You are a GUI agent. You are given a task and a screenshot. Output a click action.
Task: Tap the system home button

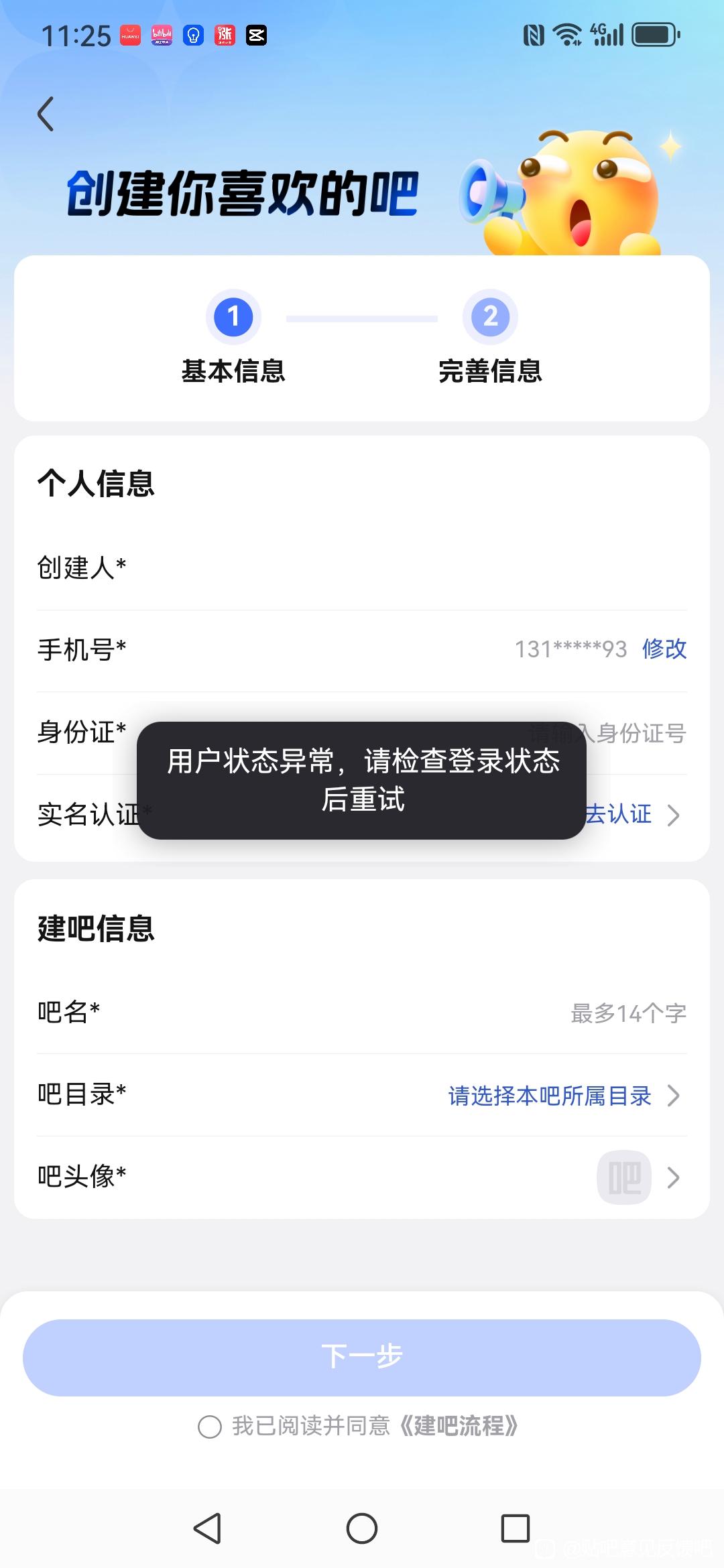pyautogui.click(x=362, y=1528)
